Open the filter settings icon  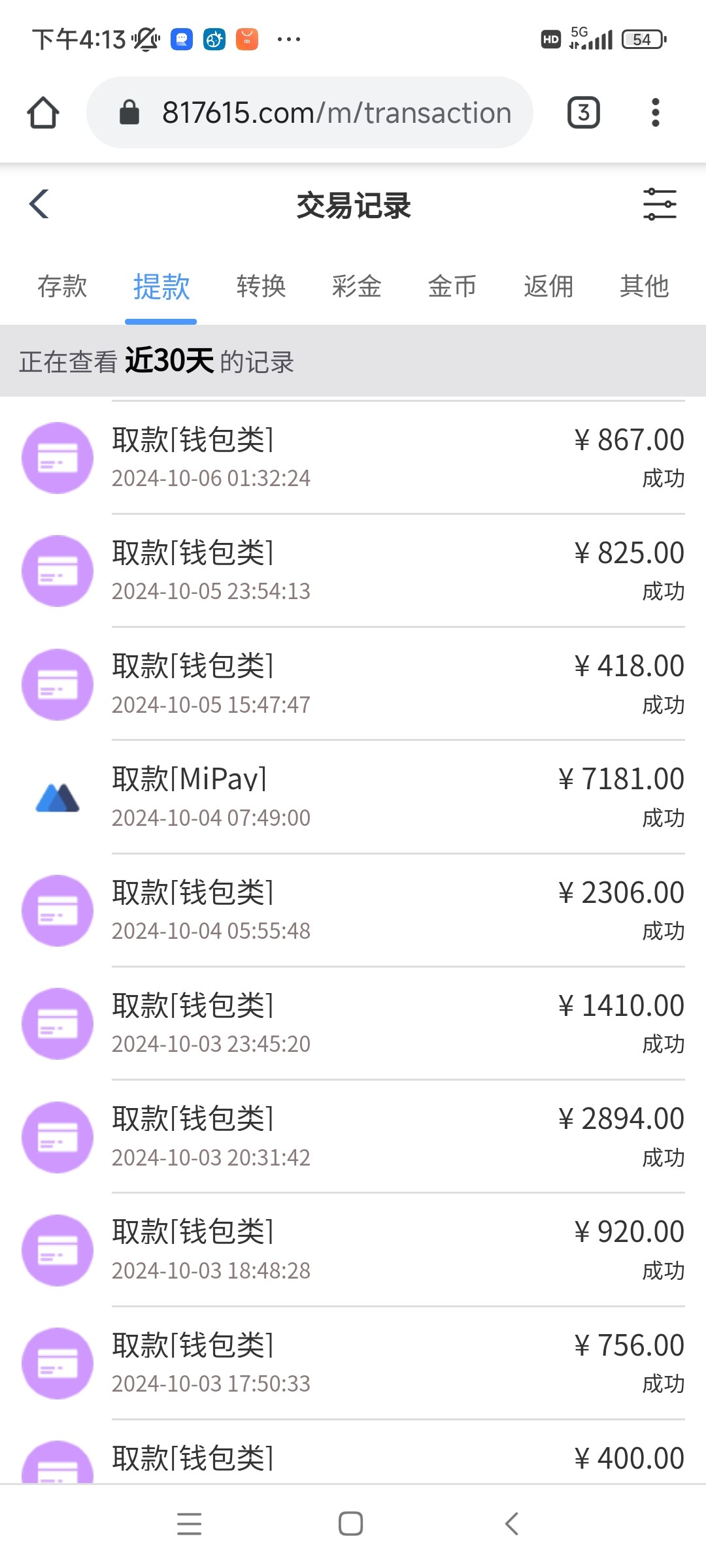[660, 204]
